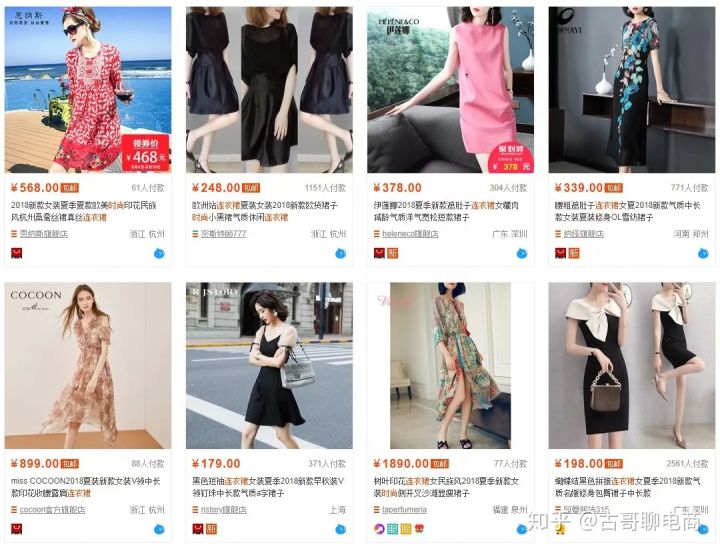720x551 pixels.
Task: Open the ¥248.00 black dress product photo
Action: coord(269,90)
